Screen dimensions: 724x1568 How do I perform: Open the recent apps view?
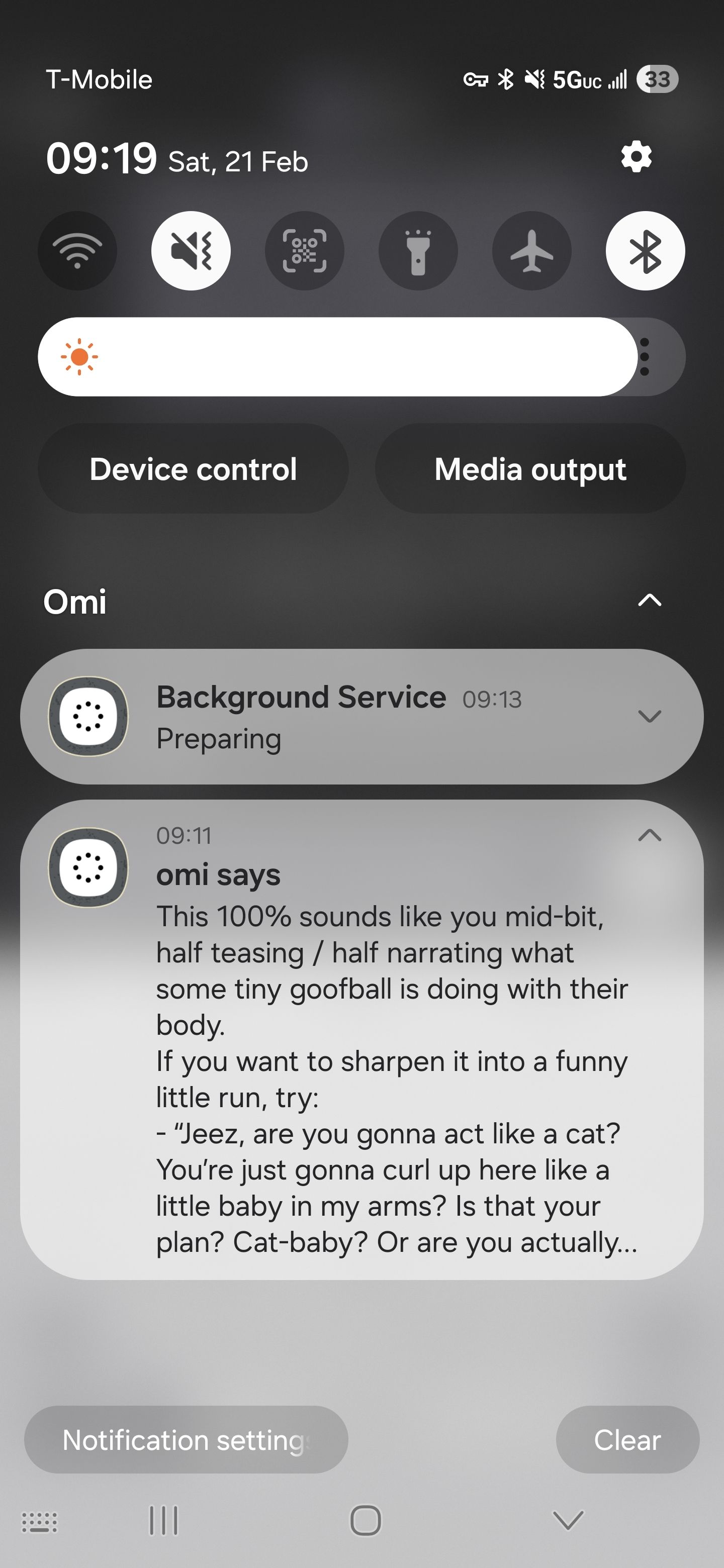point(163,1521)
